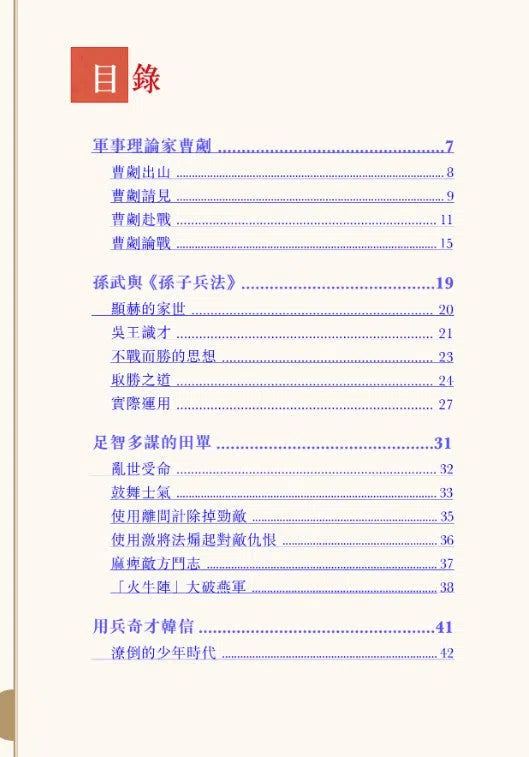This screenshot has height=757, width=529.
Task: Go to 潦倒的少年時代
Action: (x=282, y=653)
